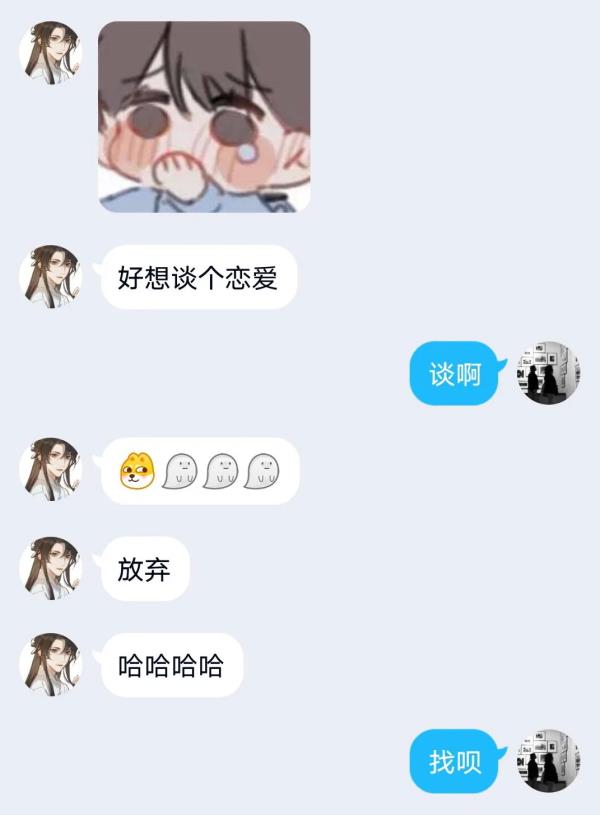Tap your avatar beside the "找呗" message
The image size is (600, 815).
tap(548, 761)
